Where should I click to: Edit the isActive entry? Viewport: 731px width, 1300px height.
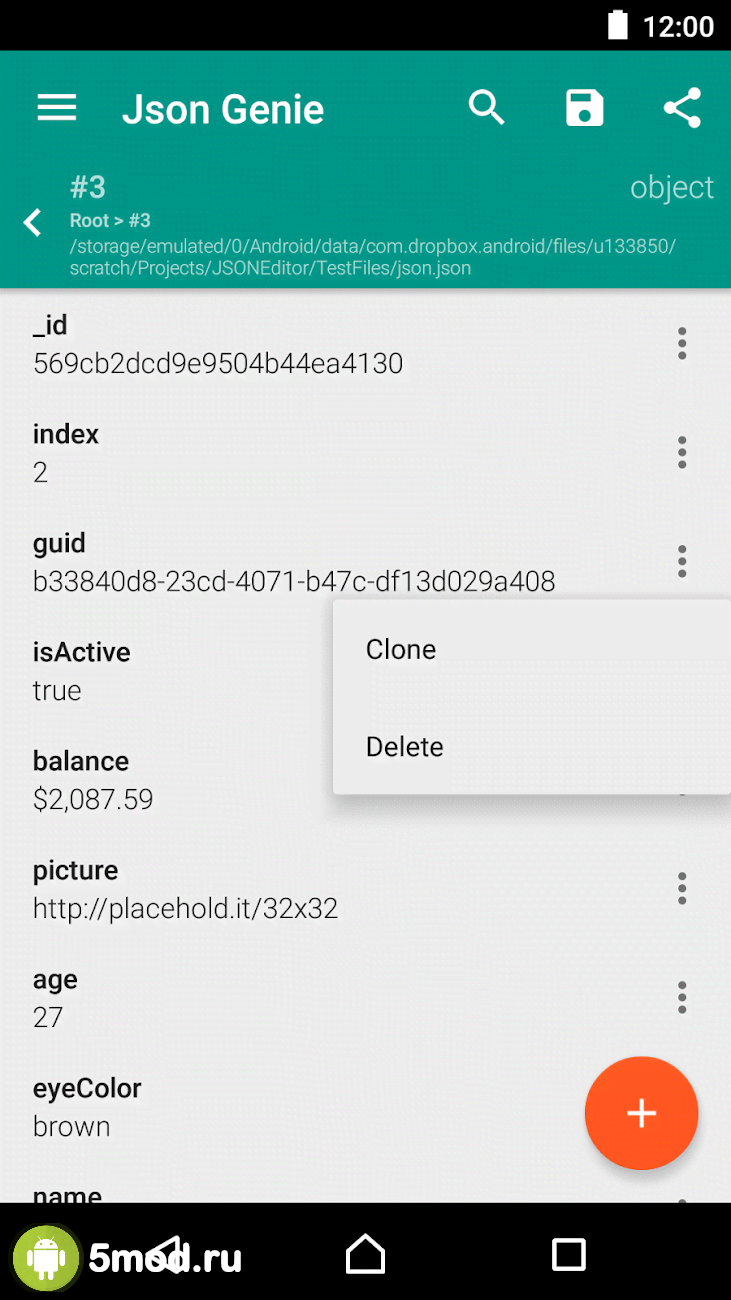[150, 671]
